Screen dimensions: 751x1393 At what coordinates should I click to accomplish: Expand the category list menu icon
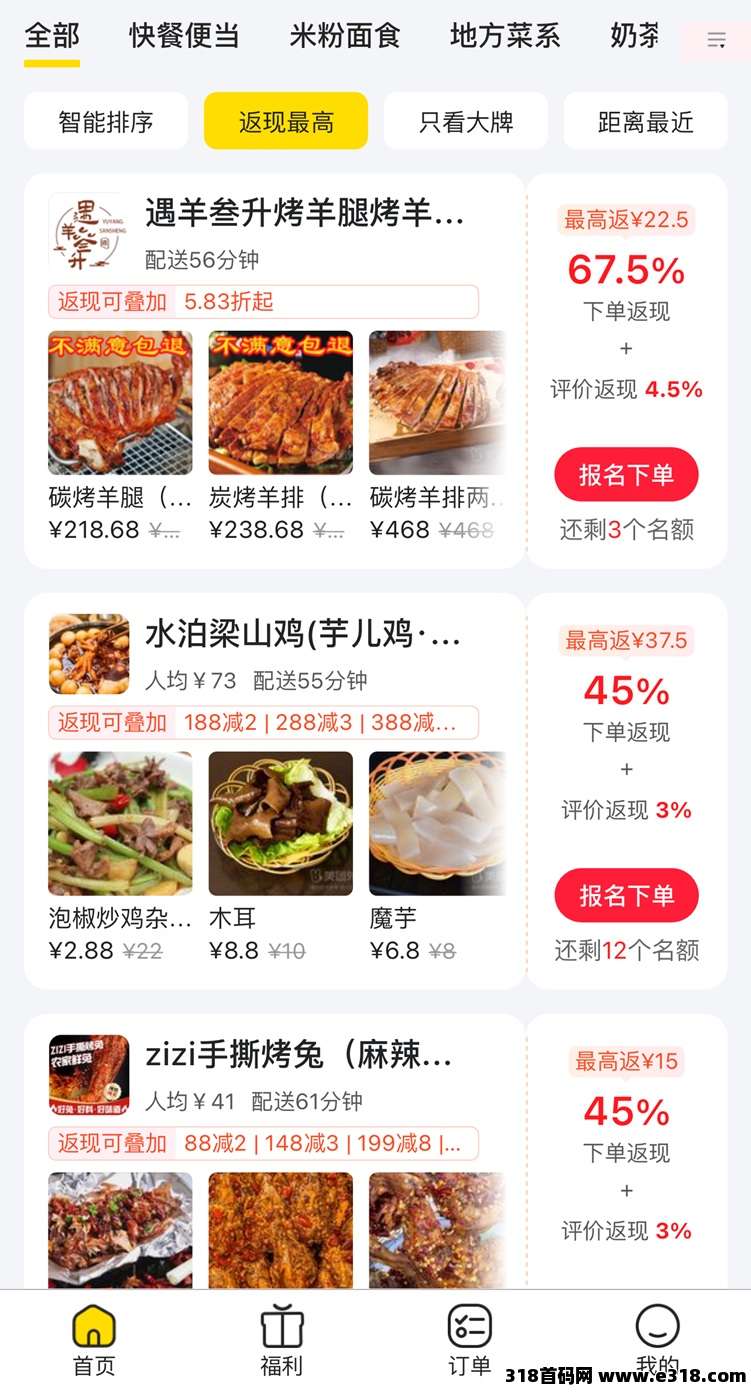716,40
